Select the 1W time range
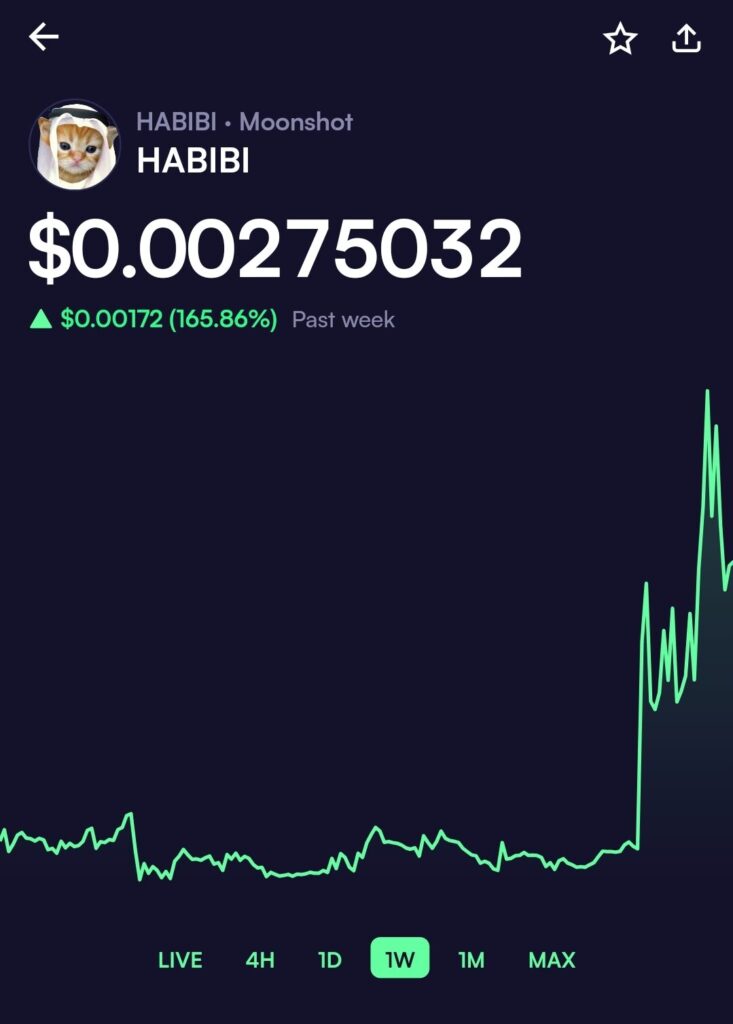This screenshot has height=1024, width=733. (400, 959)
